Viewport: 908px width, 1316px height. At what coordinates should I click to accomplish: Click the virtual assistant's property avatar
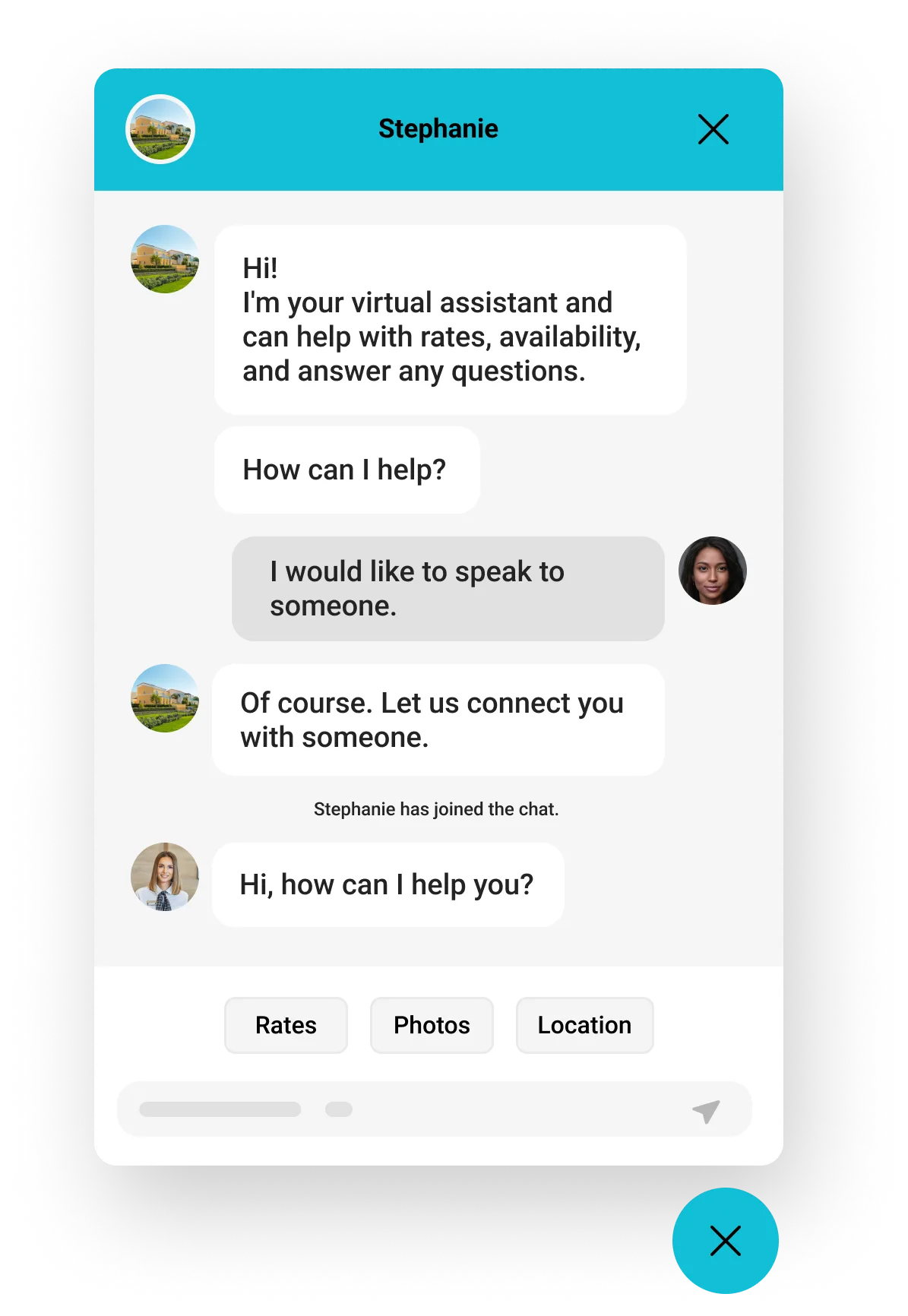click(164, 261)
